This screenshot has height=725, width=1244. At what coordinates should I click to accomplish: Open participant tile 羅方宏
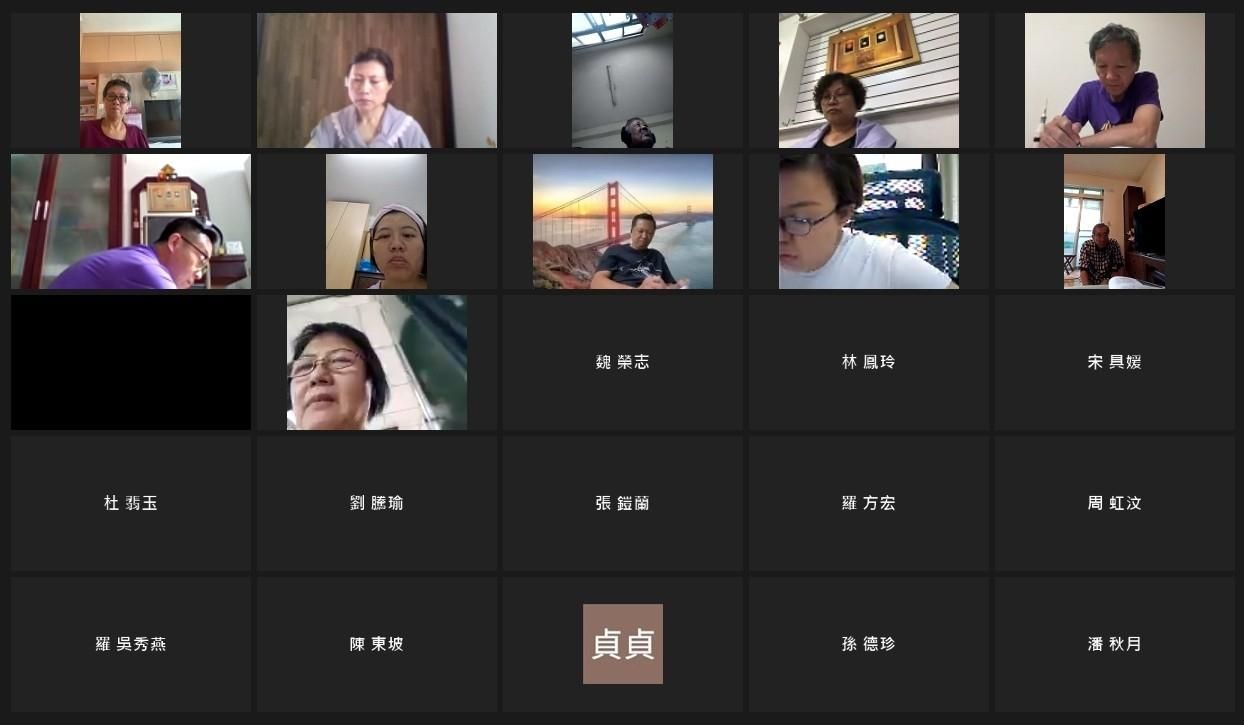[x=868, y=503]
